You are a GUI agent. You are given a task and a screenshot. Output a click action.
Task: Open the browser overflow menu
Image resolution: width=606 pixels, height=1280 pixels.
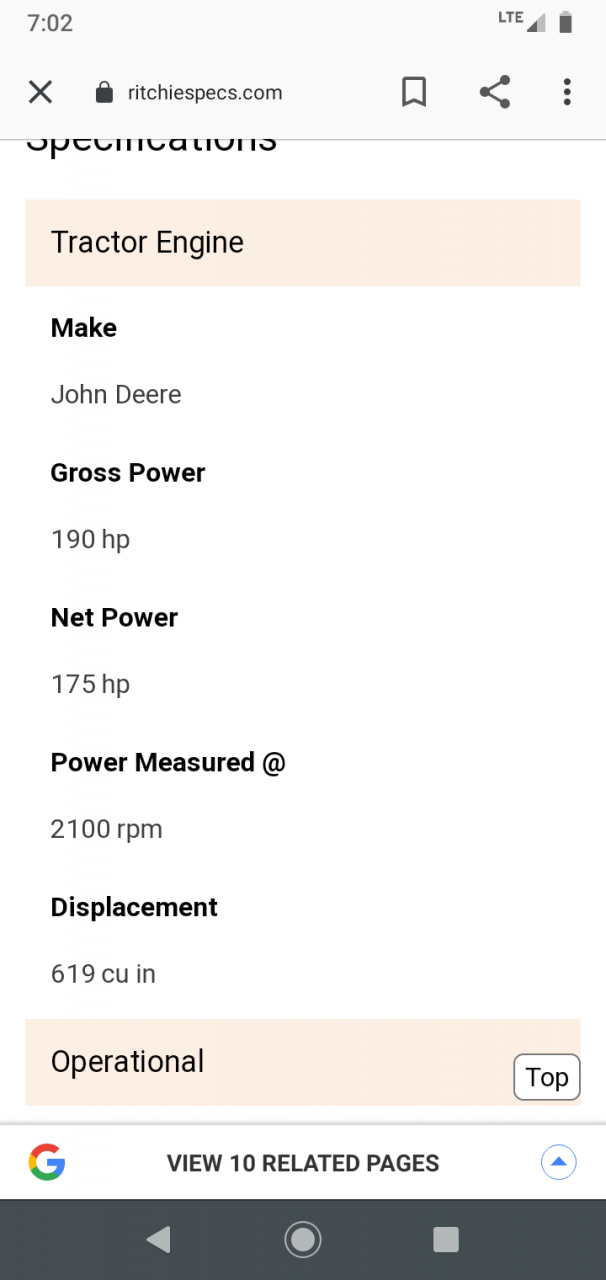coord(567,93)
